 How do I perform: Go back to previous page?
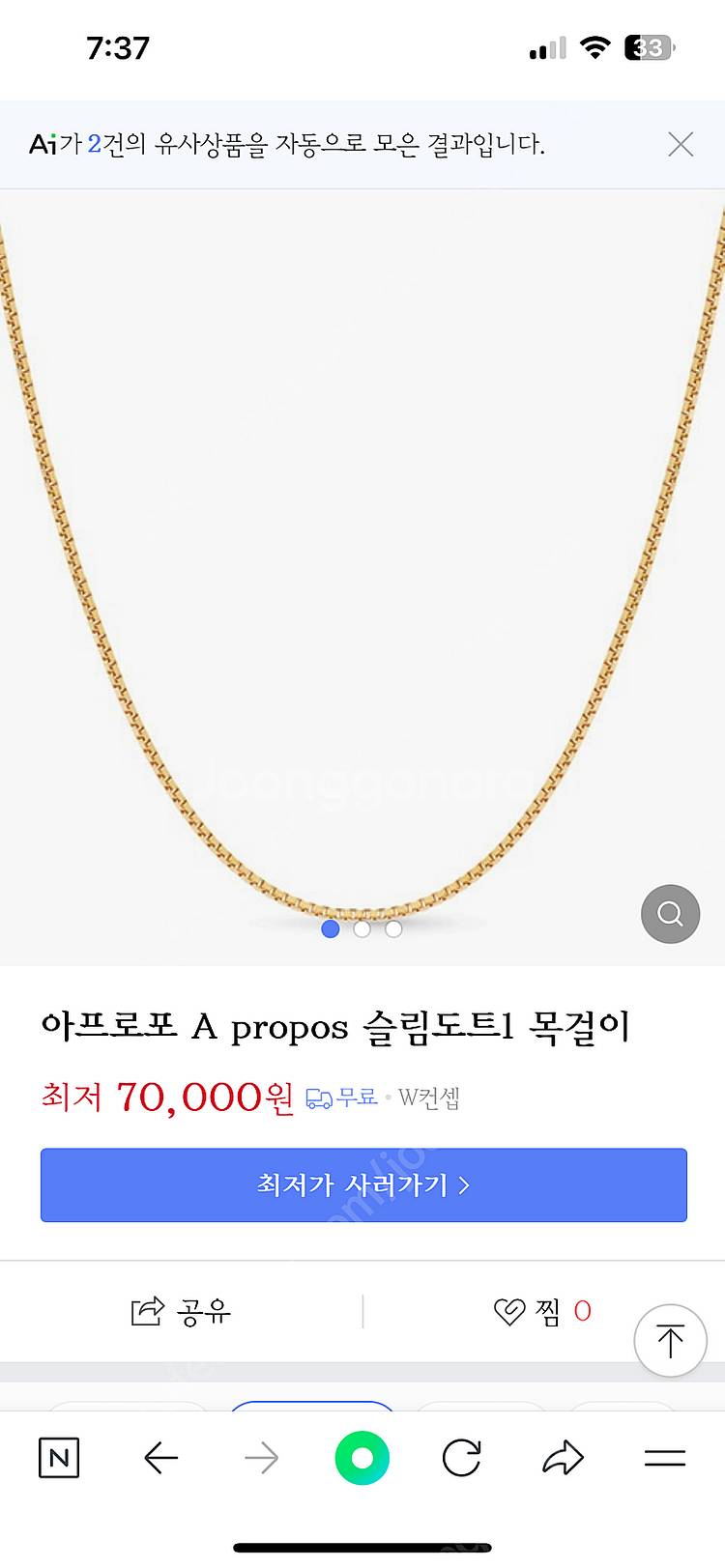pyautogui.click(x=160, y=1458)
